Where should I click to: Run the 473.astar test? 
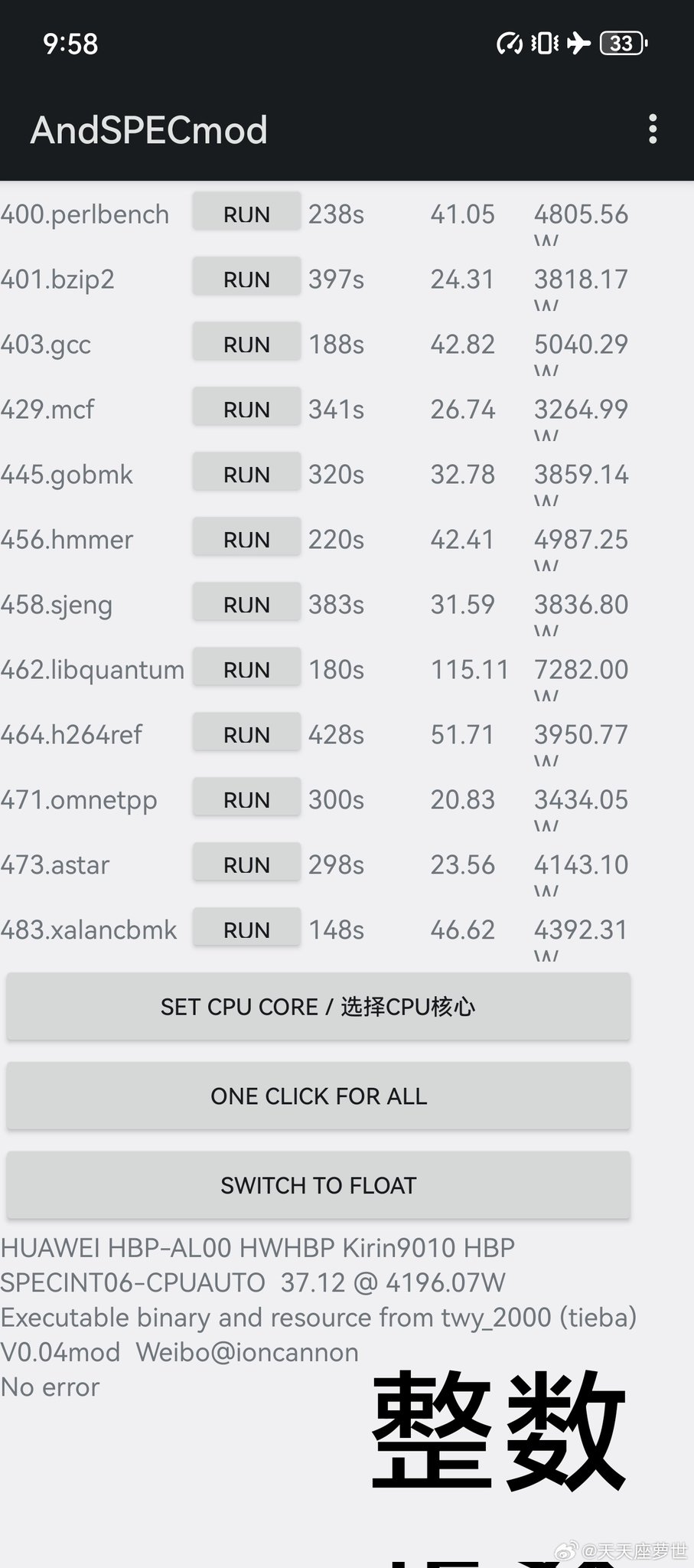pyautogui.click(x=246, y=864)
